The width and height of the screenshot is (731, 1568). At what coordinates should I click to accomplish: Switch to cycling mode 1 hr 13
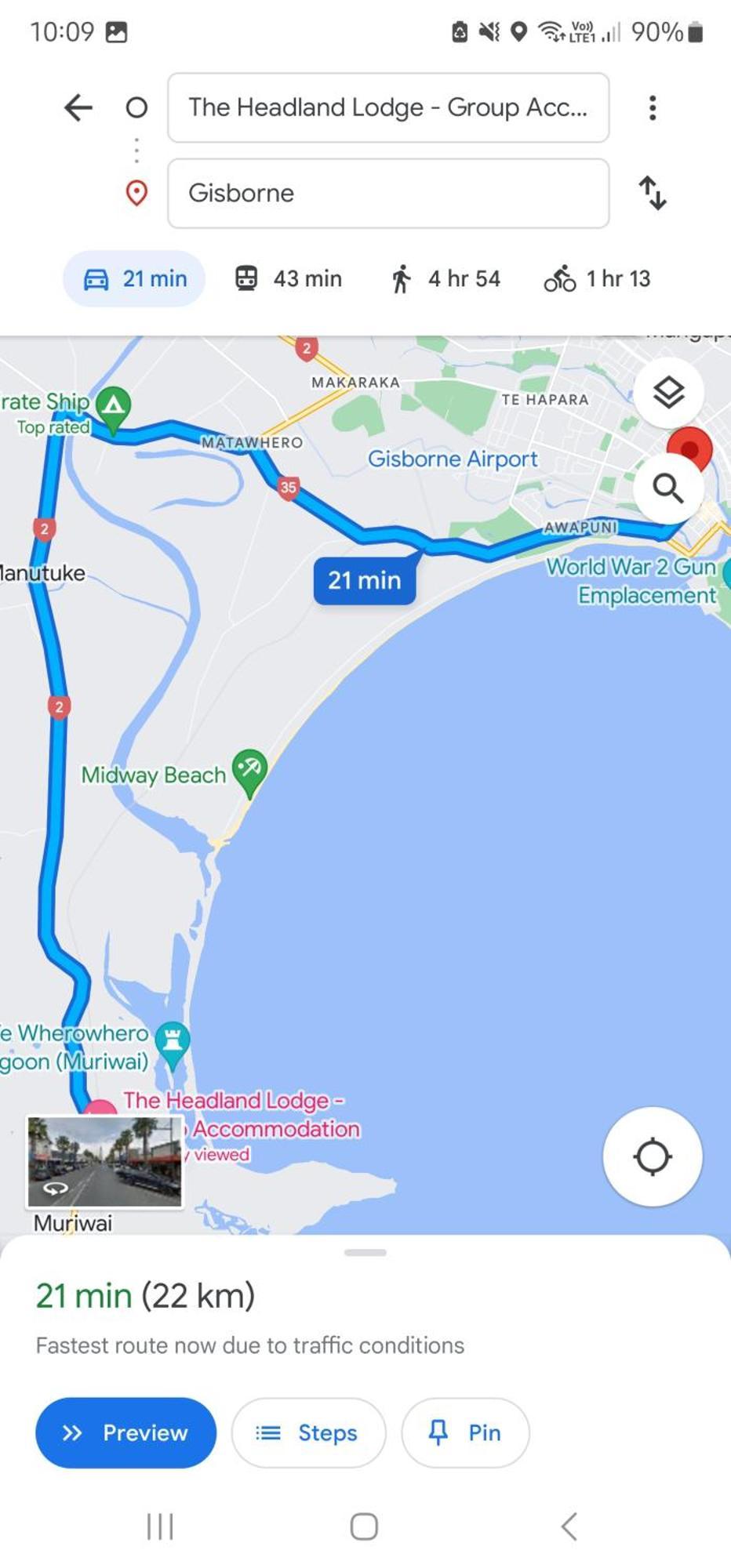598,278
